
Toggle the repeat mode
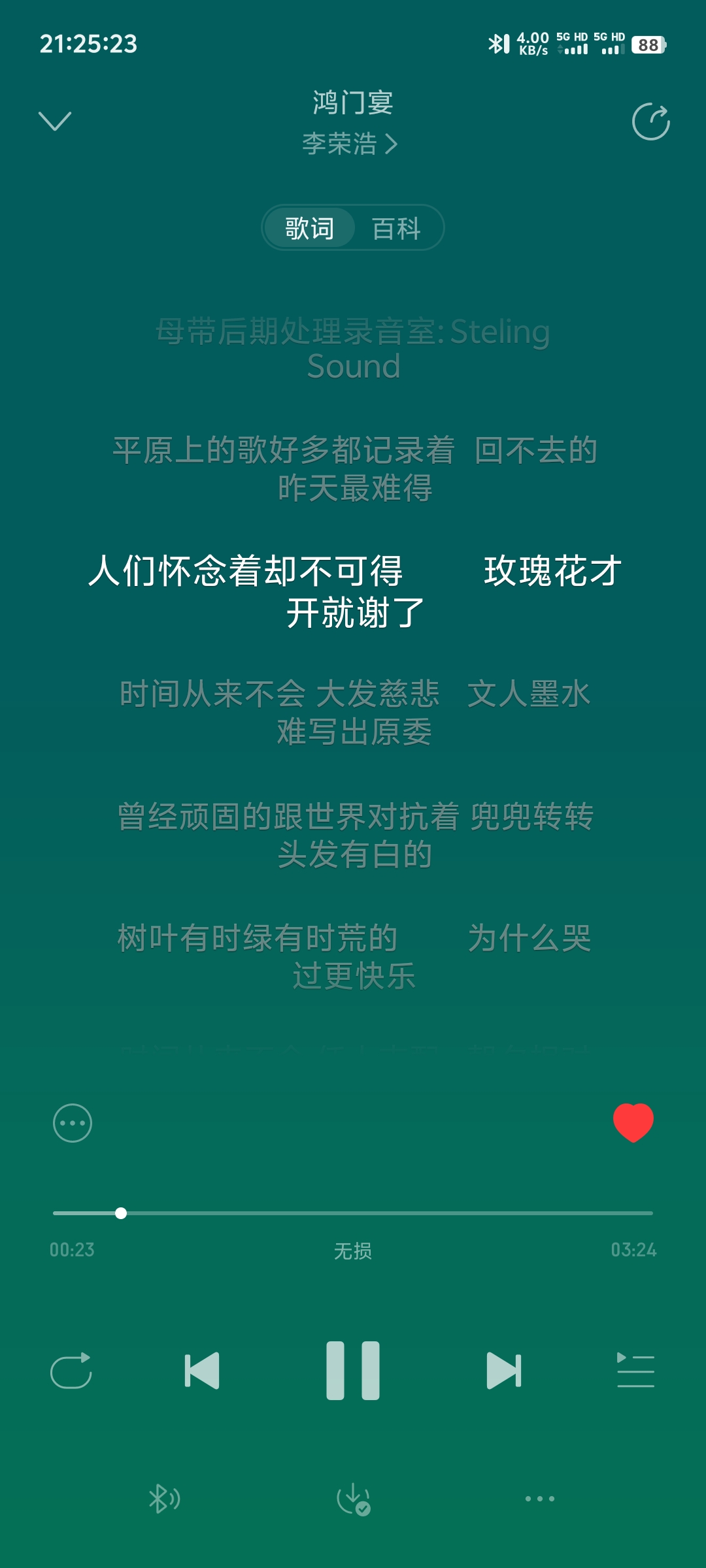tap(71, 1371)
